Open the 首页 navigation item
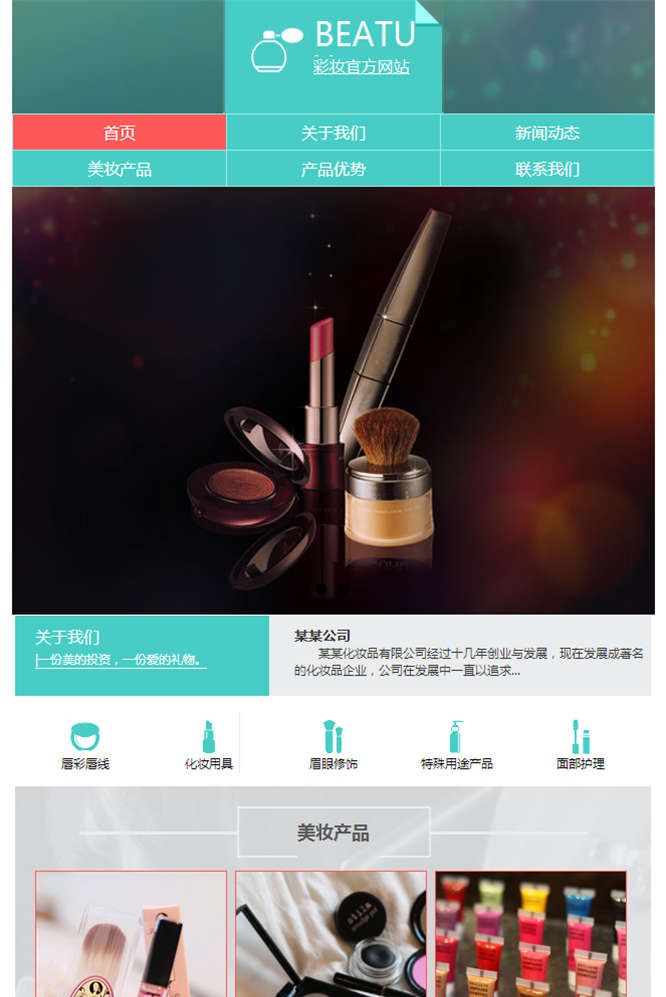Screen dimensions: 666x997 pos(119,132)
